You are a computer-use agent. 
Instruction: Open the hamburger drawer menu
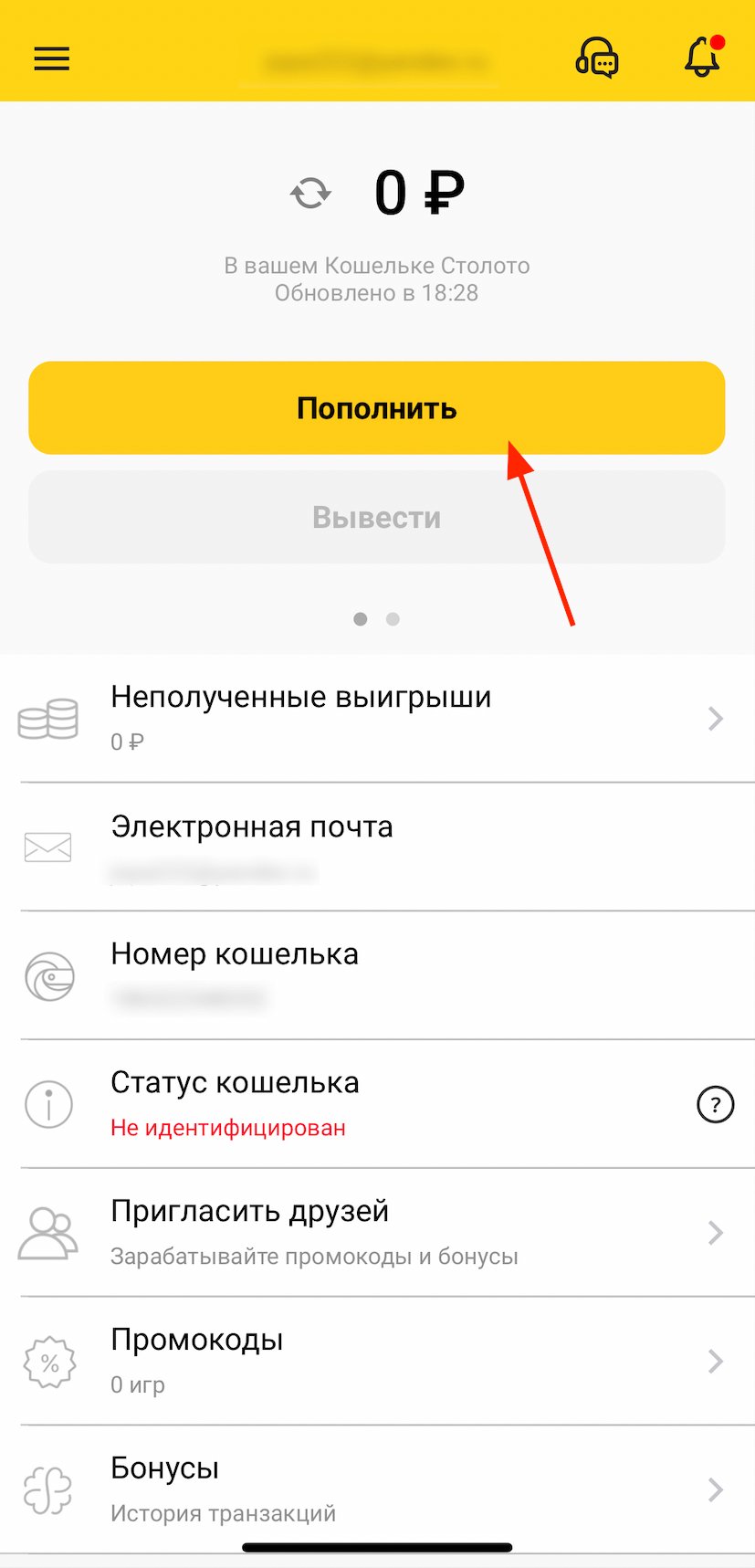point(52,59)
